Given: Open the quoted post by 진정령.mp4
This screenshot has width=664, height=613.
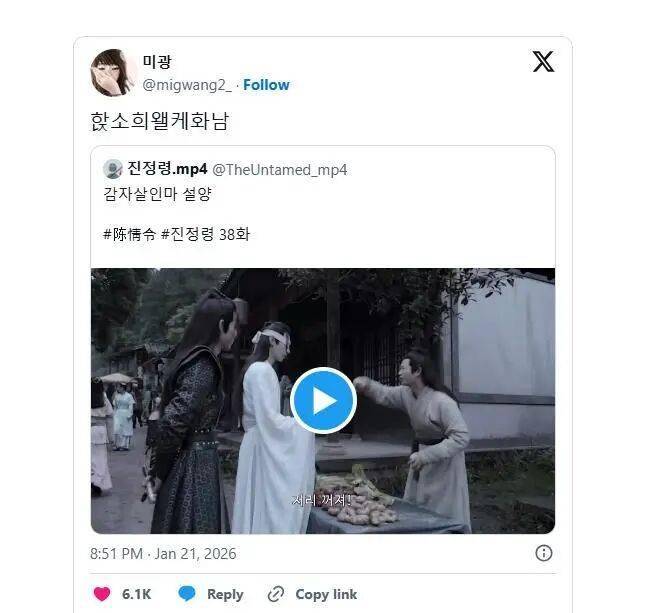Looking at the screenshot, I should (x=322, y=206).
